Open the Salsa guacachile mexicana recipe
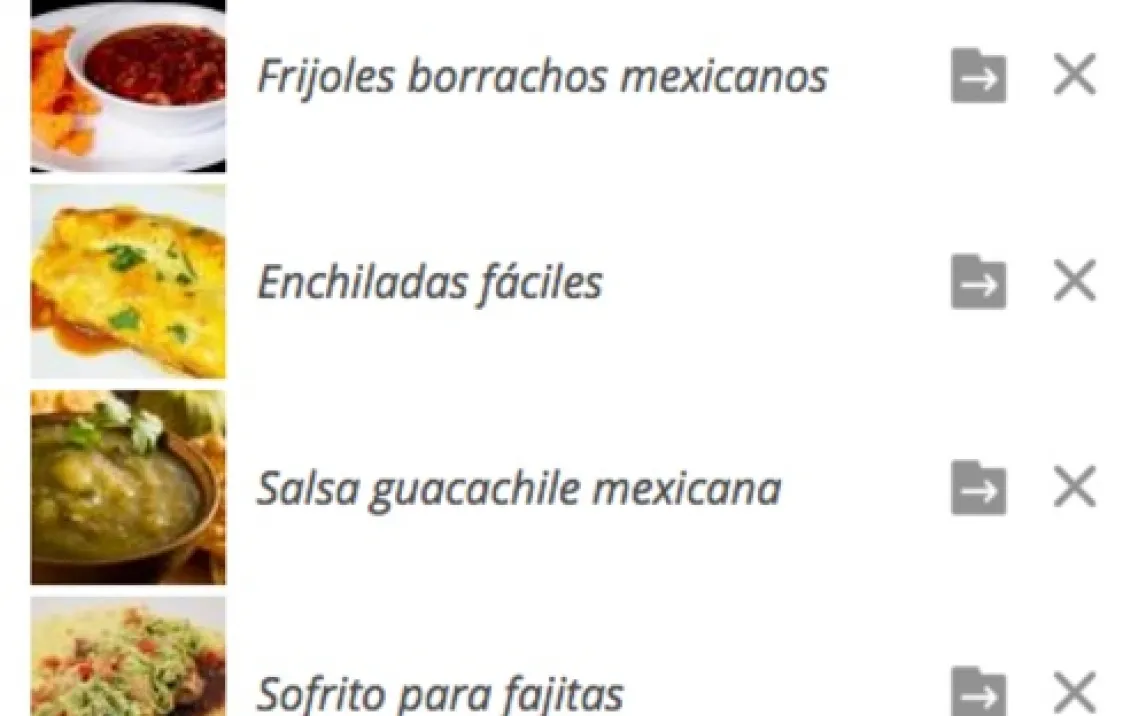Image resolution: width=1146 pixels, height=716 pixels. pyautogui.click(x=518, y=489)
